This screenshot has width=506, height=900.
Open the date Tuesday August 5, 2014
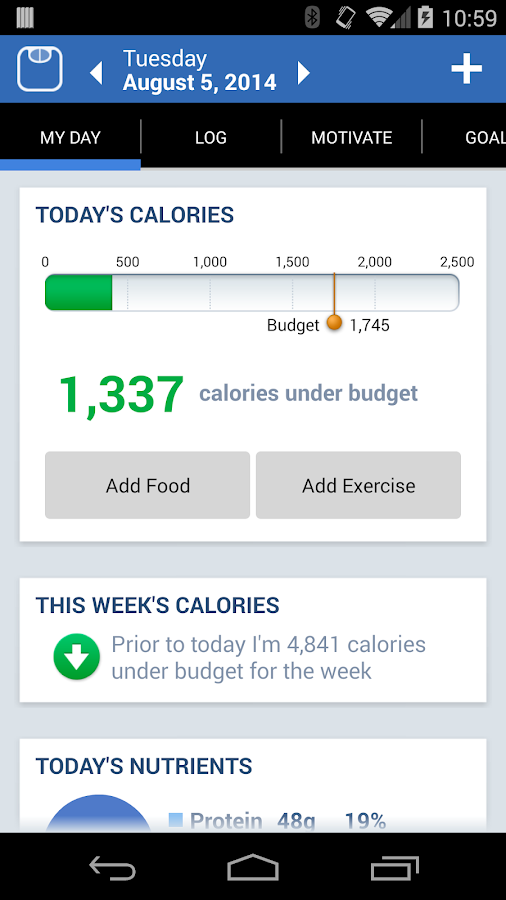(x=200, y=71)
